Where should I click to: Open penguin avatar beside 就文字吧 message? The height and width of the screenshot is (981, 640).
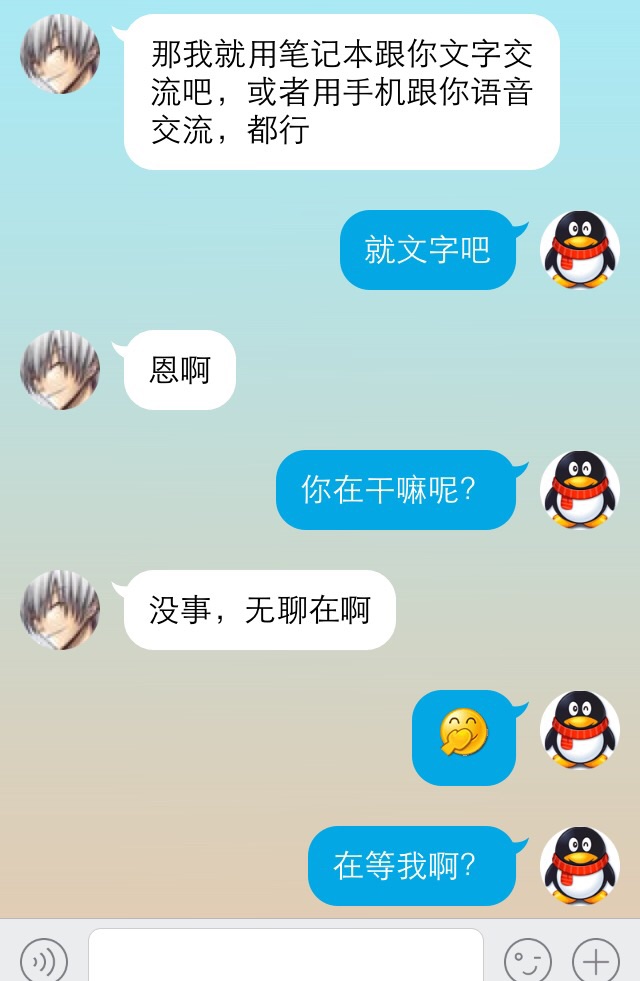pyautogui.click(x=580, y=250)
